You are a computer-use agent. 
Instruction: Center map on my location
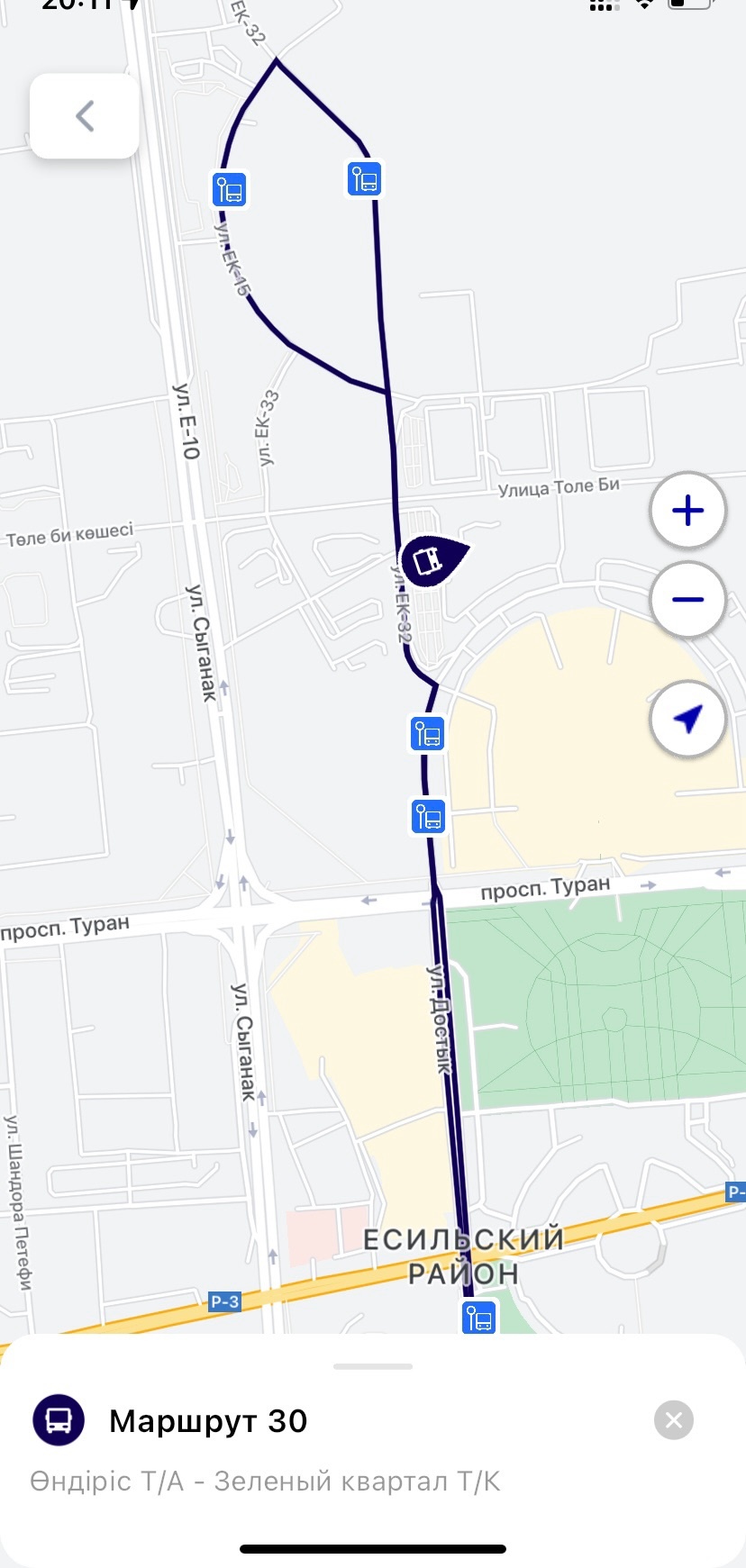click(687, 719)
